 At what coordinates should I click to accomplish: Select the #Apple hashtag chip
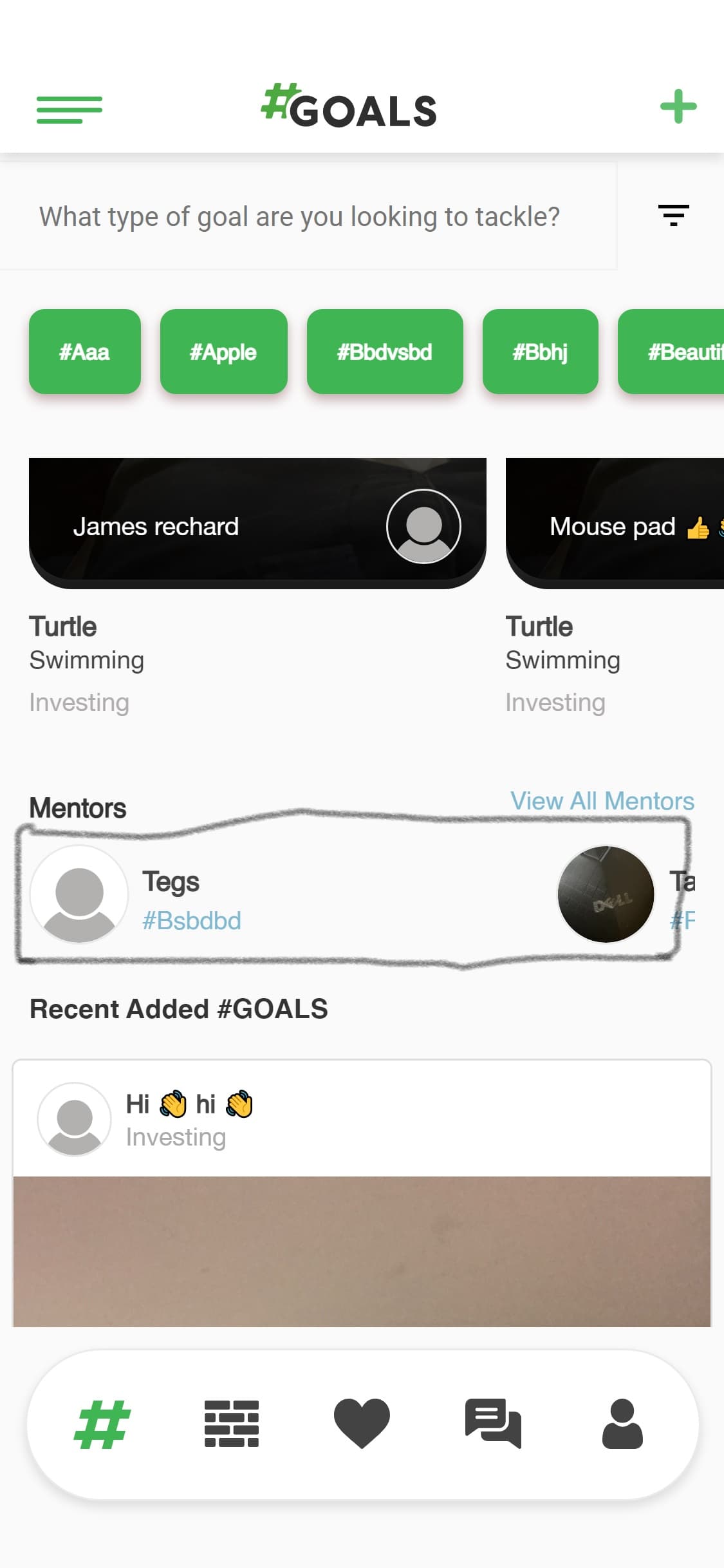coord(223,352)
